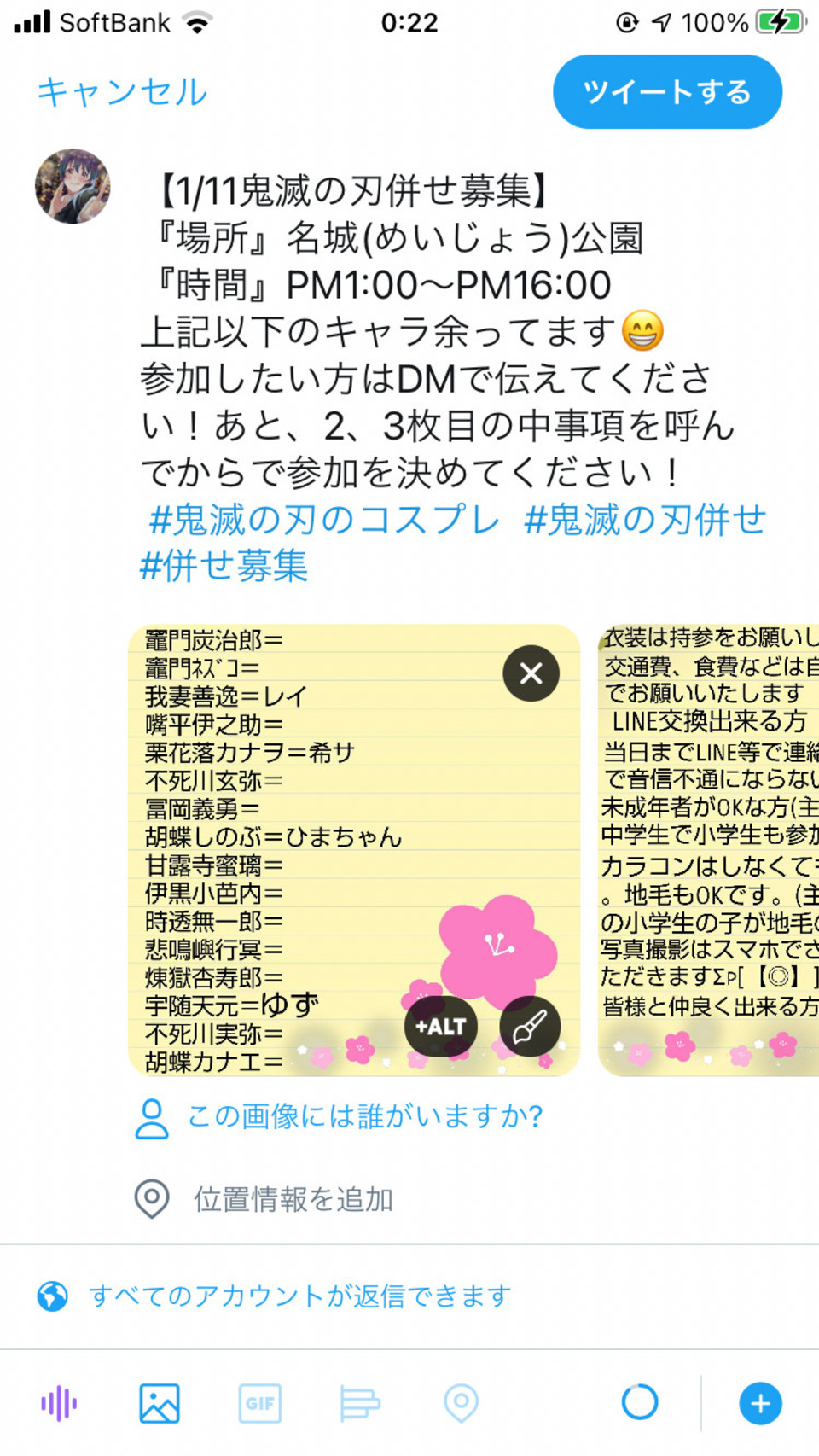This screenshot has height=1456, width=819.
Task: Tap the profile avatar
Action: click(x=73, y=186)
